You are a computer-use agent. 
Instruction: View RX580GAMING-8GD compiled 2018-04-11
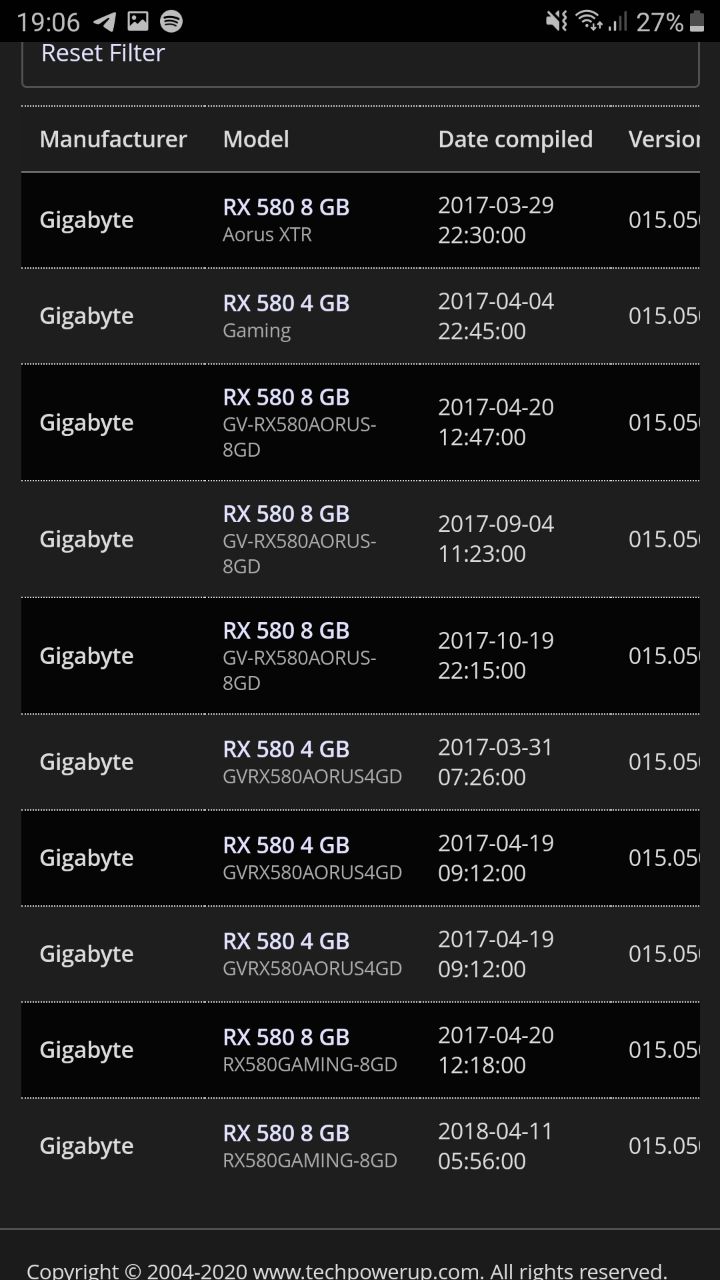click(286, 1134)
